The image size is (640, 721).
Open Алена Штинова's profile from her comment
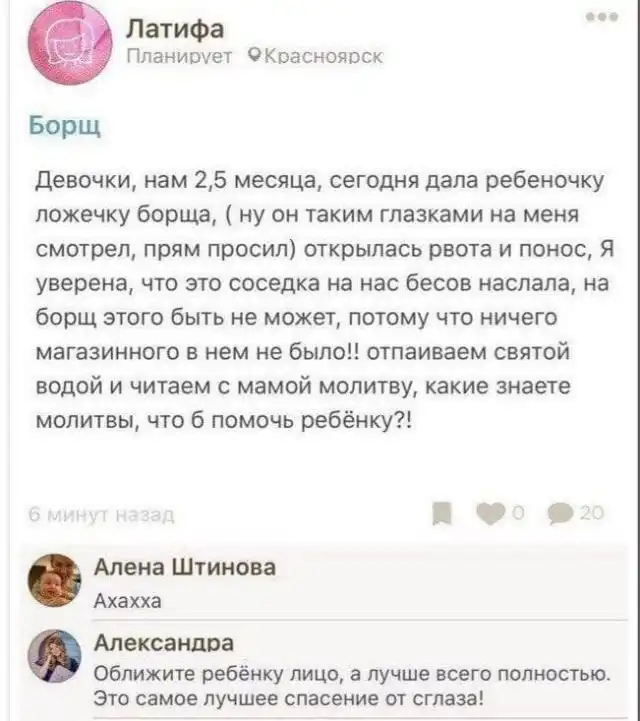pos(184,568)
